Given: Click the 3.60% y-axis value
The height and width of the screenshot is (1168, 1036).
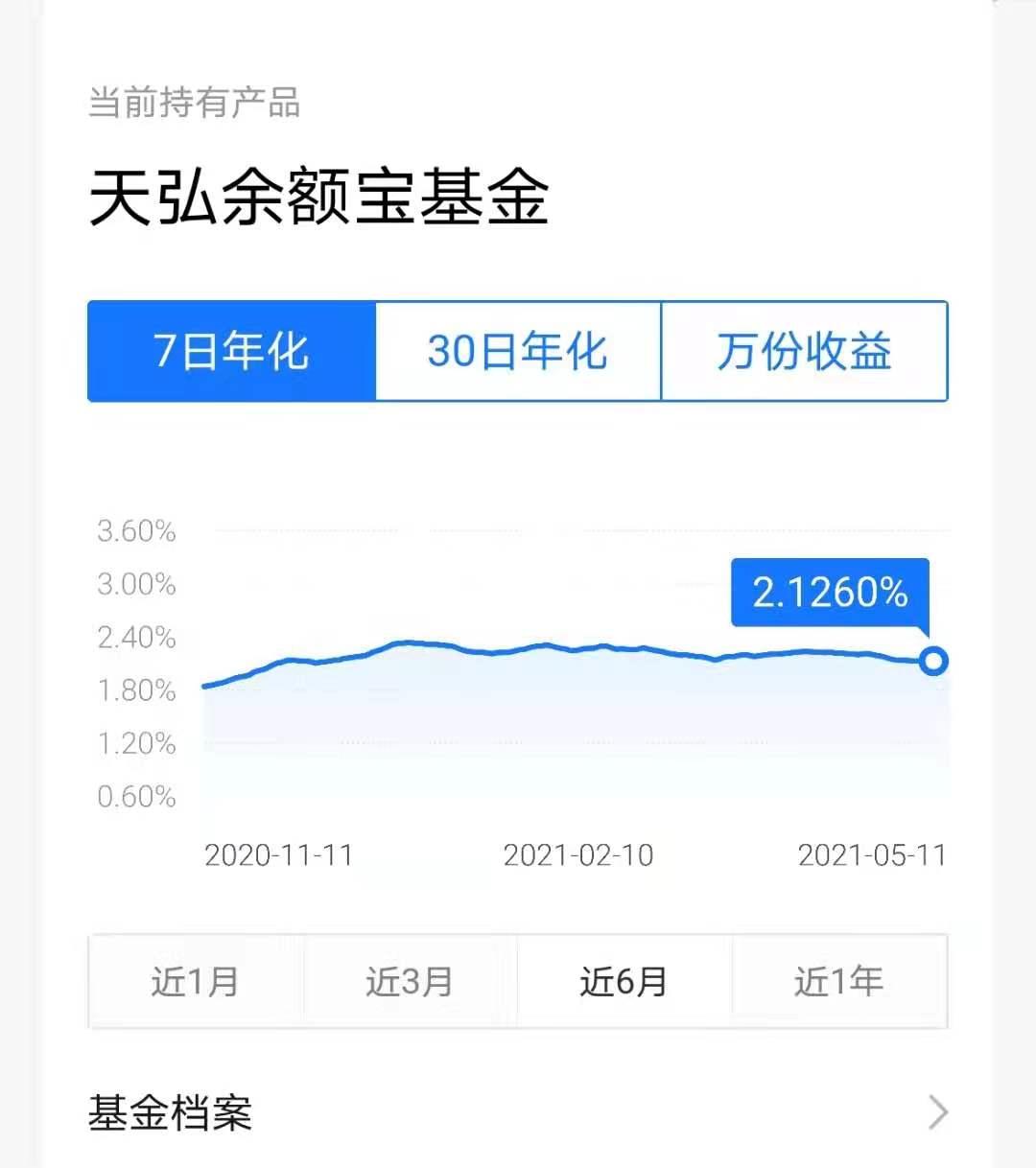Looking at the screenshot, I should [x=135, y=531].
